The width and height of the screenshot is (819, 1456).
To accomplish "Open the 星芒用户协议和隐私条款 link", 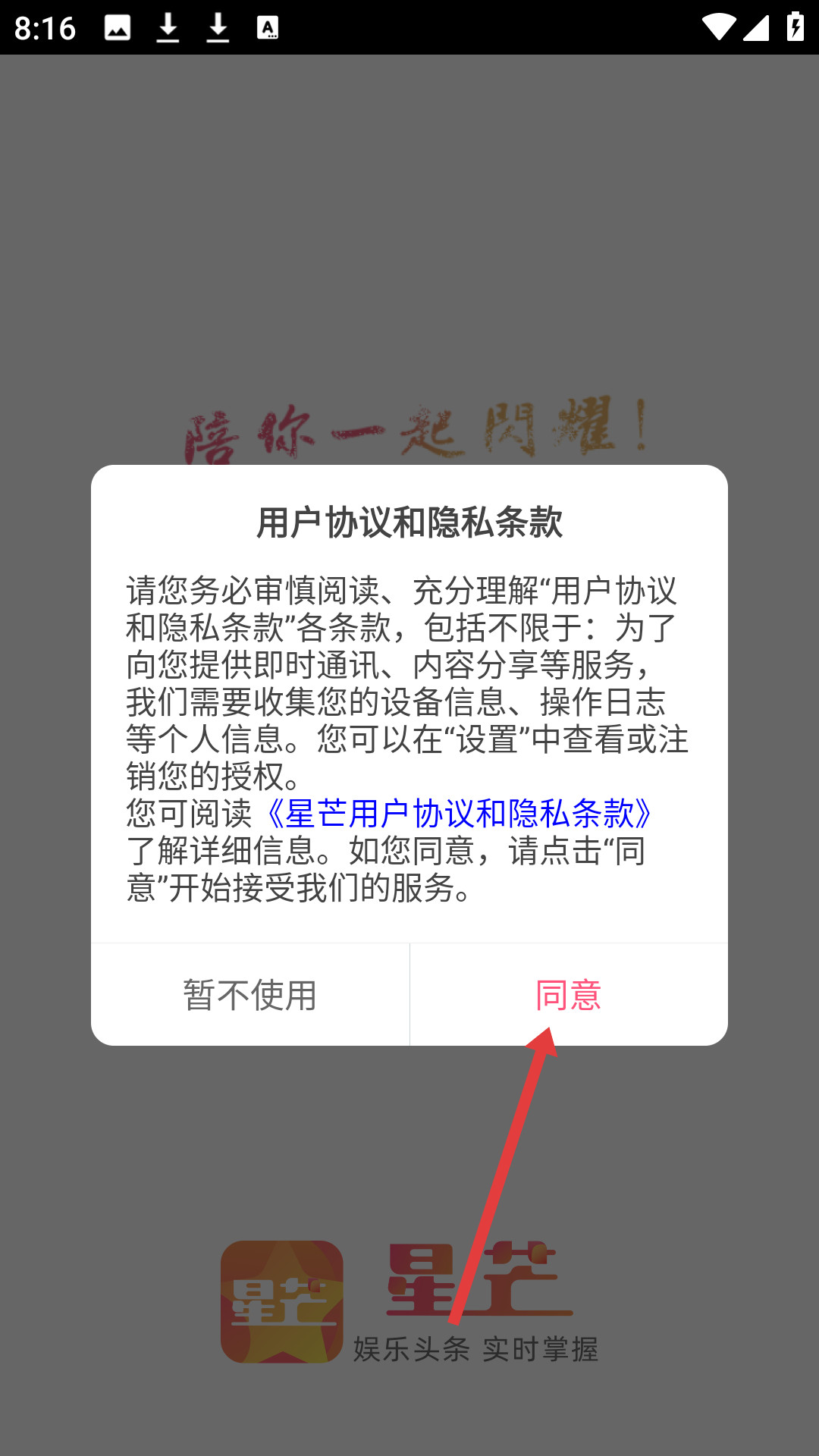I will (460, 814).
